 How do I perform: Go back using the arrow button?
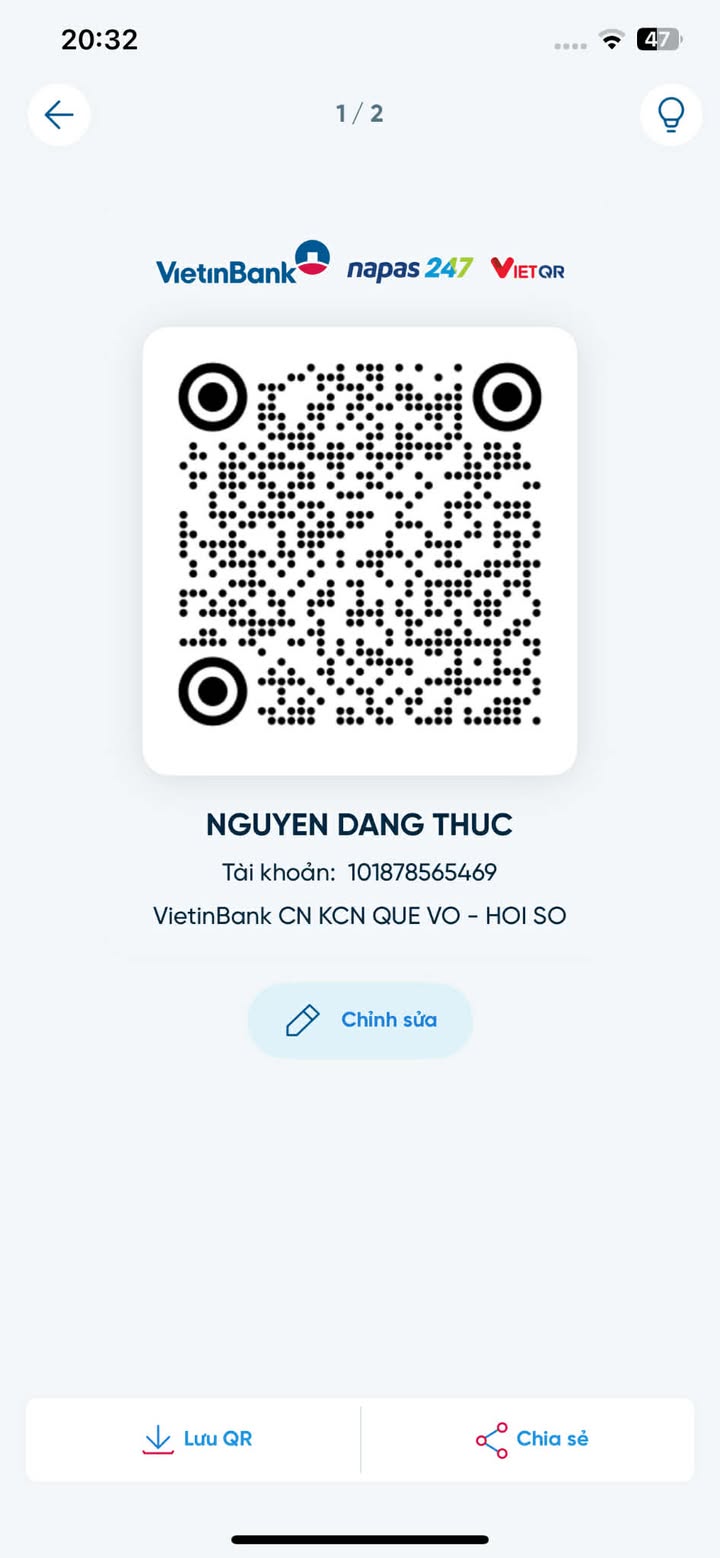click(x=59, y=115)
